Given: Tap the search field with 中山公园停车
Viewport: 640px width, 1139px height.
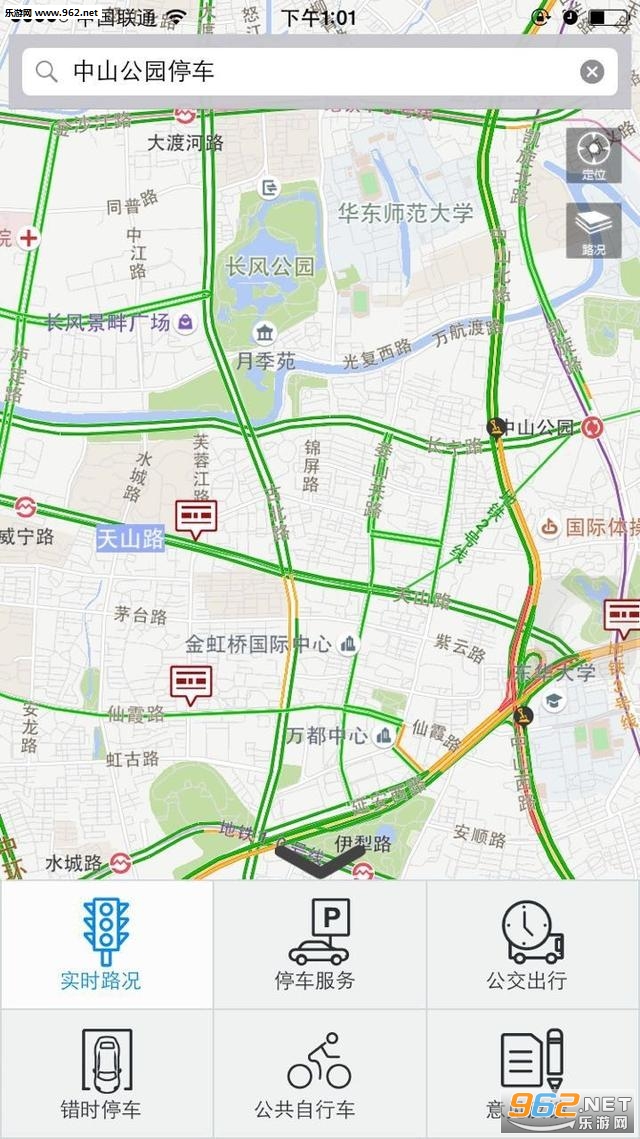Looking at the screenshot, I should (x=320, y=72).
